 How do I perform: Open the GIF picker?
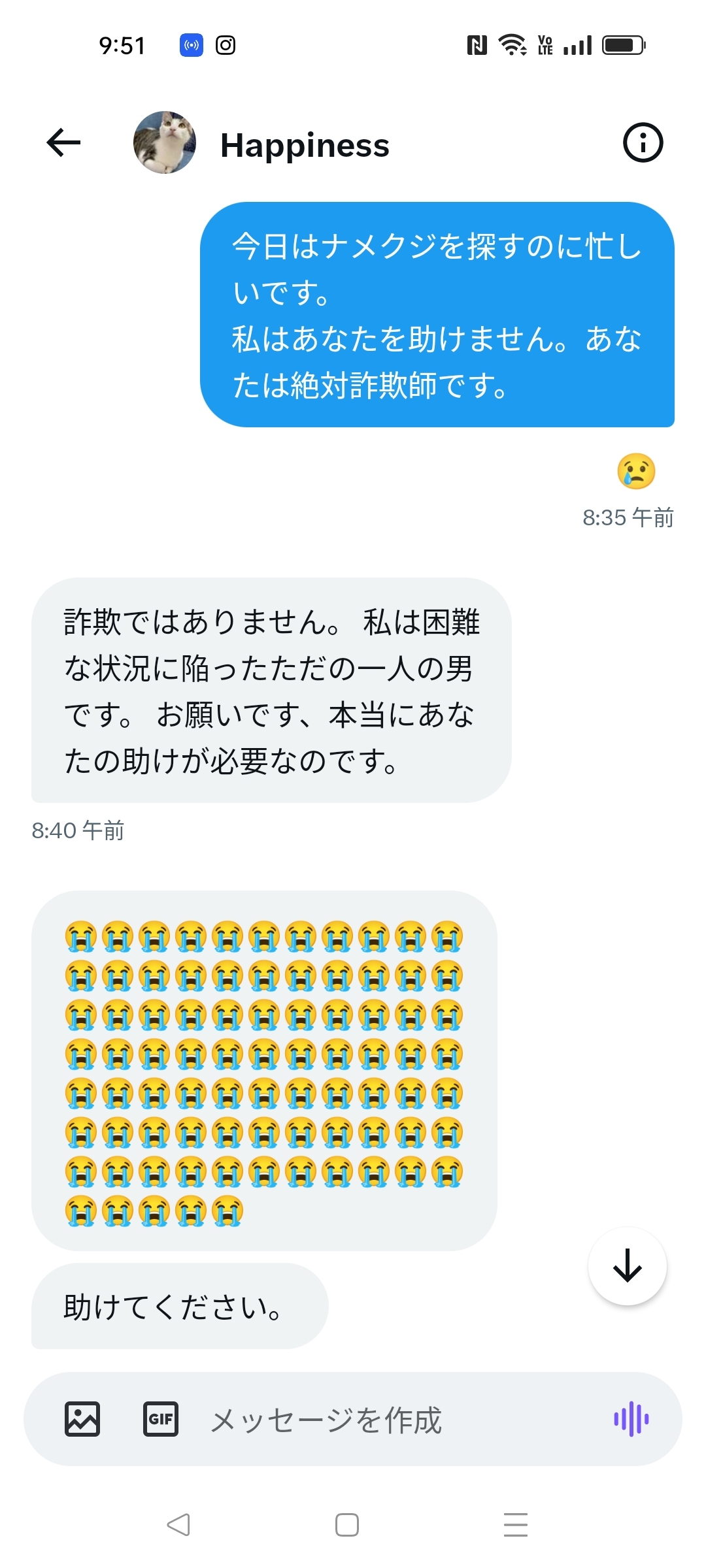pyautogui.click(x=161, y=1419)
